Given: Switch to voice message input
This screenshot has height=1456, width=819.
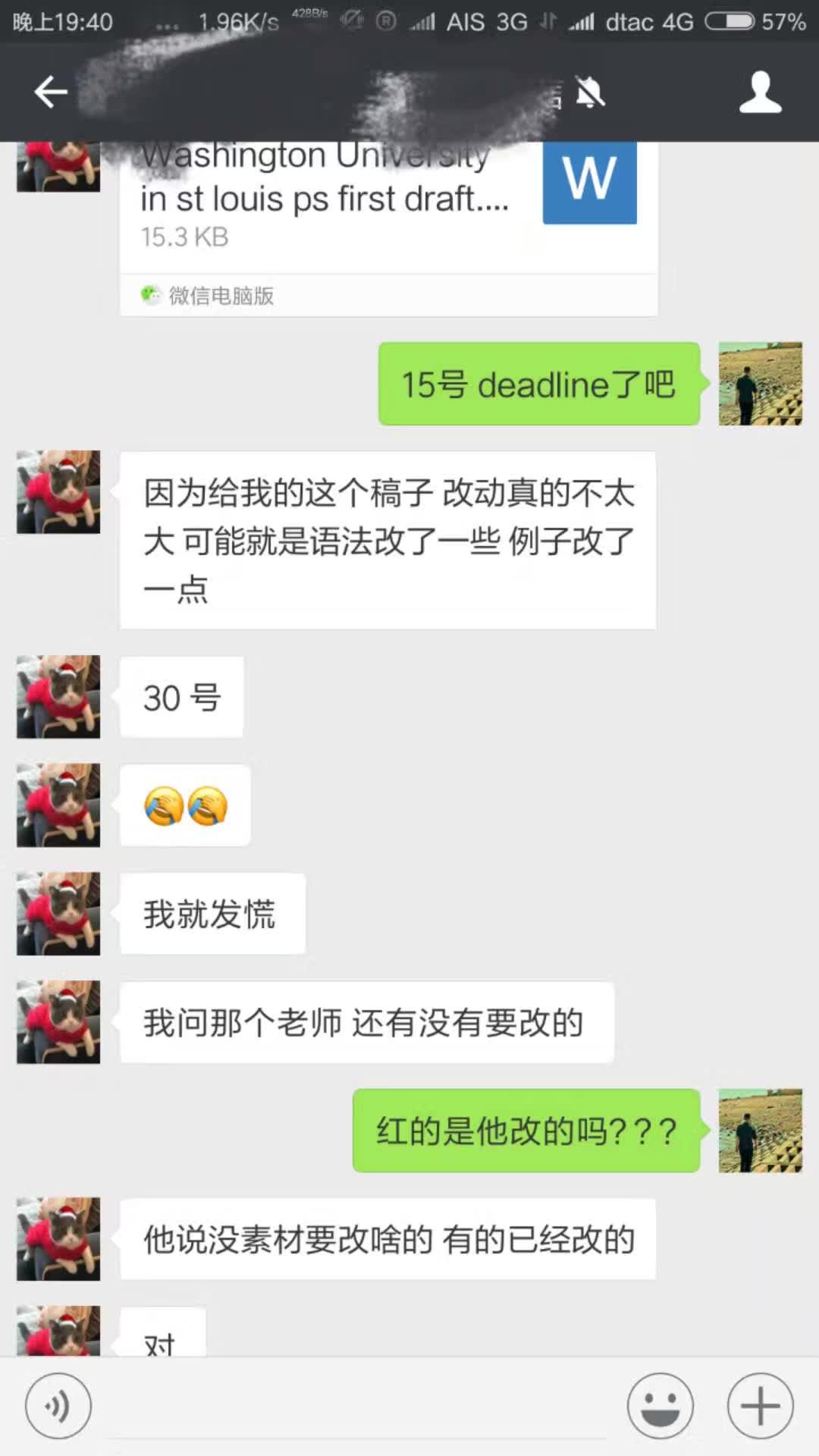Looking at the screenshot, I should [x=58, y=1406].
